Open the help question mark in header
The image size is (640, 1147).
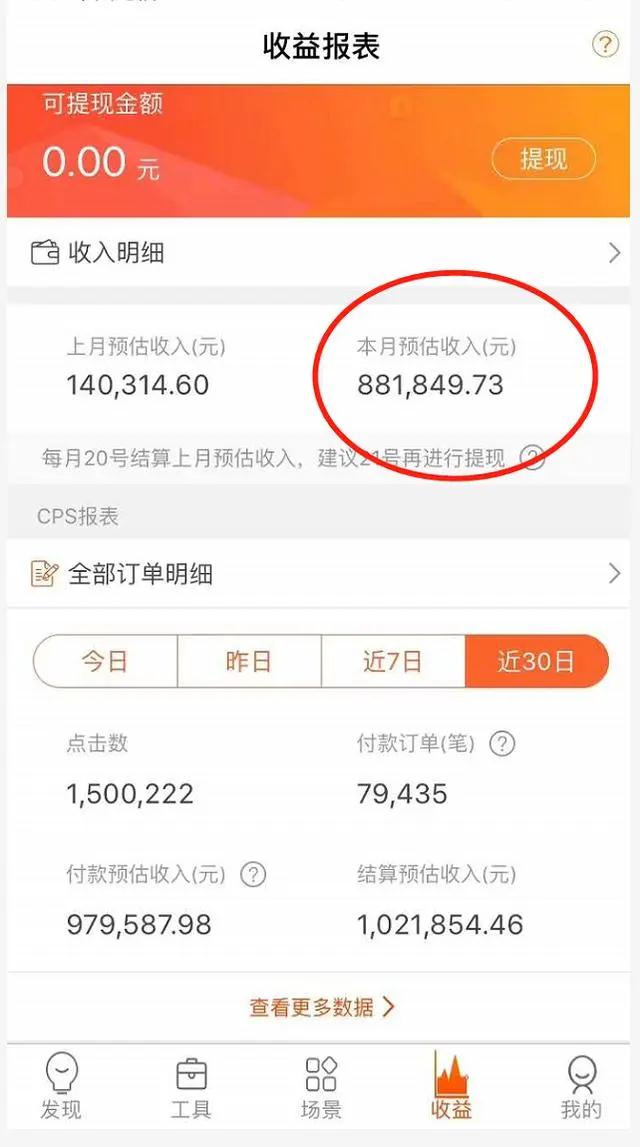coord(605,45)
